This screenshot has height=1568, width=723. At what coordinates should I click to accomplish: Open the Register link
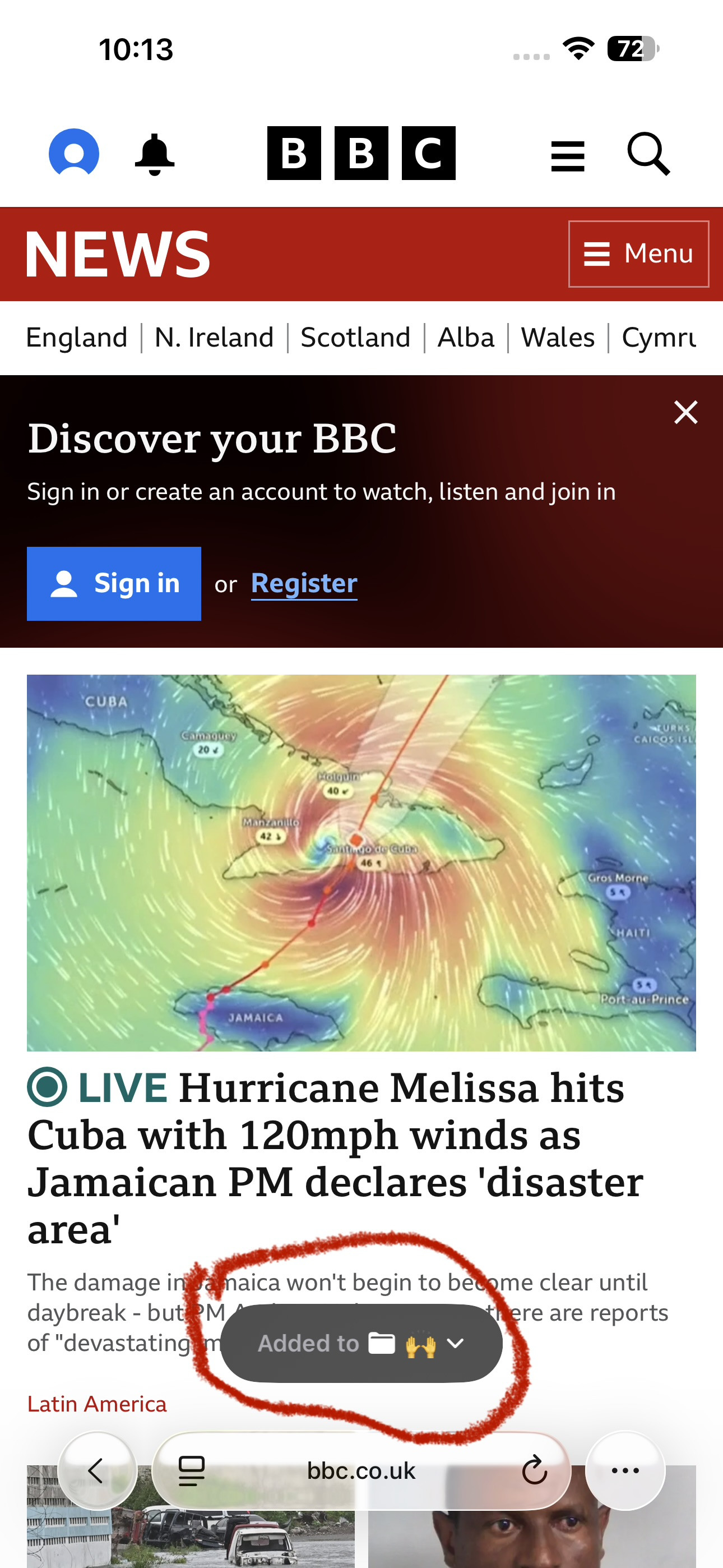click(304, 583)
